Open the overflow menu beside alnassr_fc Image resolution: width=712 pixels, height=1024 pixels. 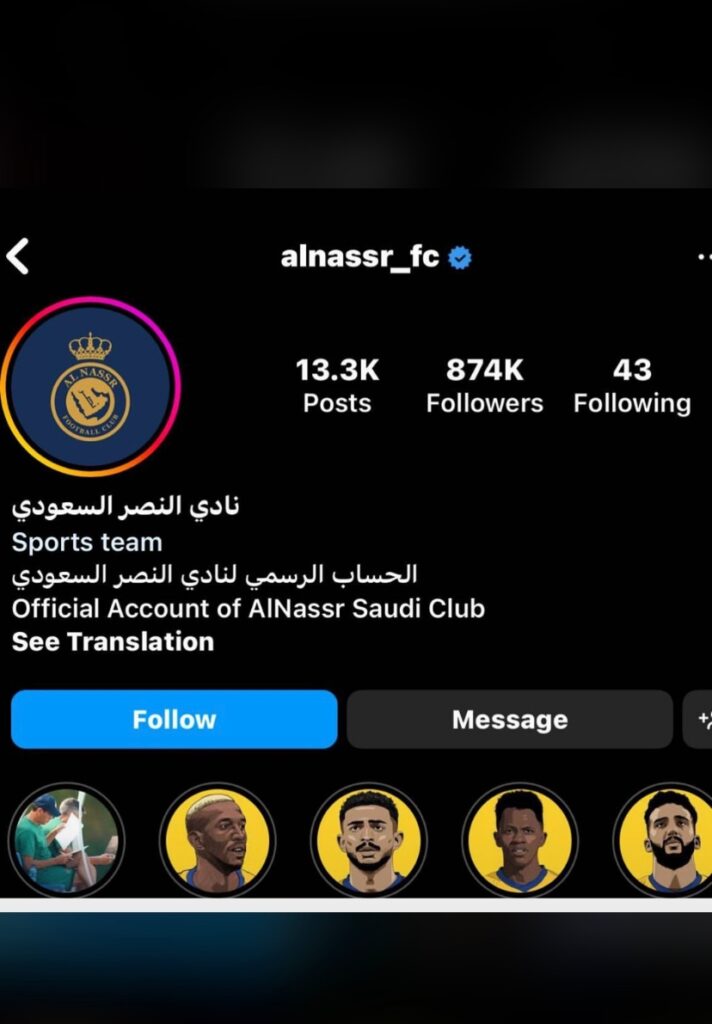(x=703, y=257)
